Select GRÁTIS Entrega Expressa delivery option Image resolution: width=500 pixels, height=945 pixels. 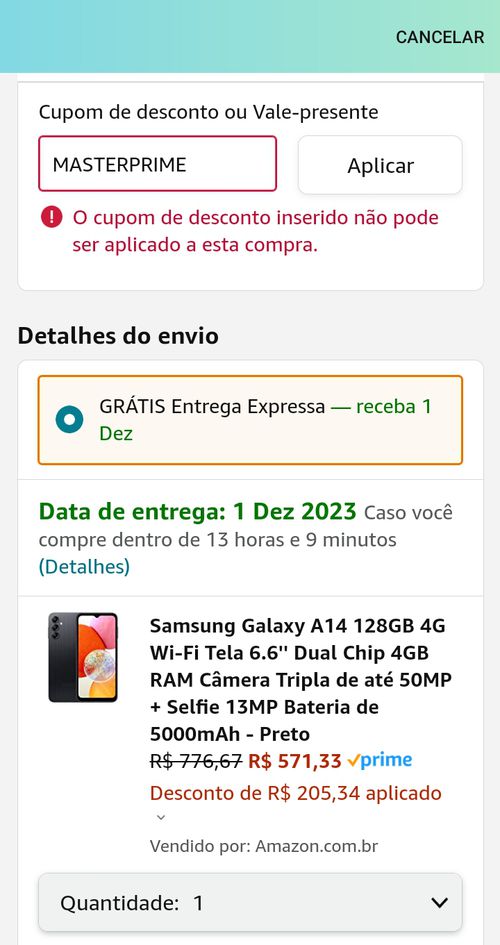[x=250, y=420]
